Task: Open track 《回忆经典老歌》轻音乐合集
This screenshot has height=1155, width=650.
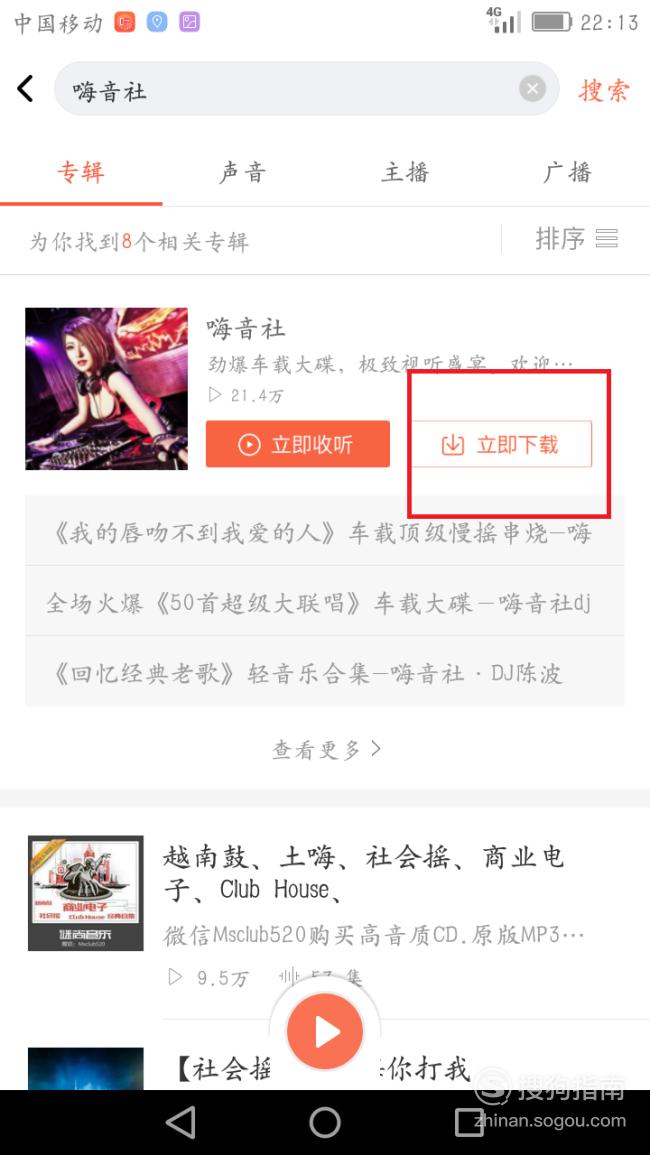Action: tap(324, 673)
